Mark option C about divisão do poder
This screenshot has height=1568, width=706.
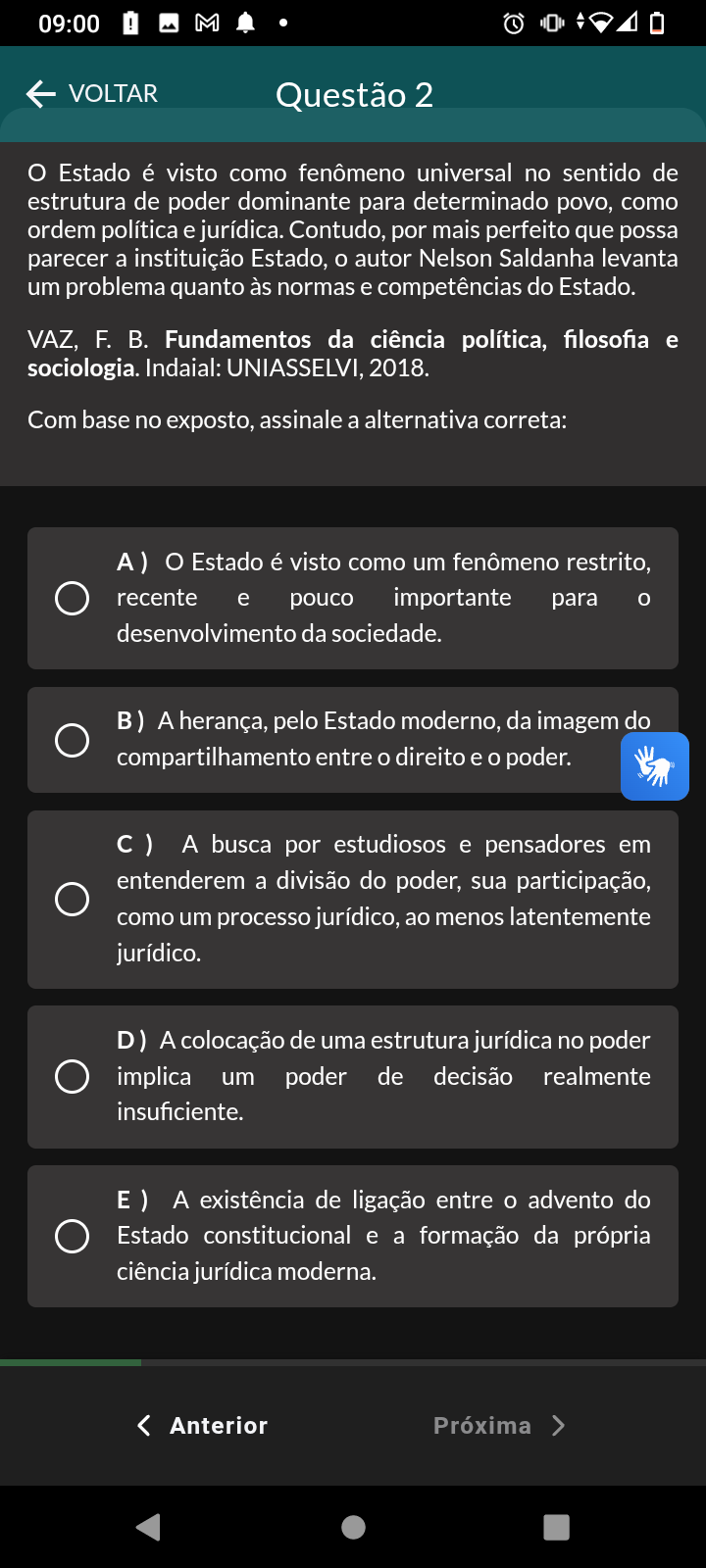coord(352,899)
